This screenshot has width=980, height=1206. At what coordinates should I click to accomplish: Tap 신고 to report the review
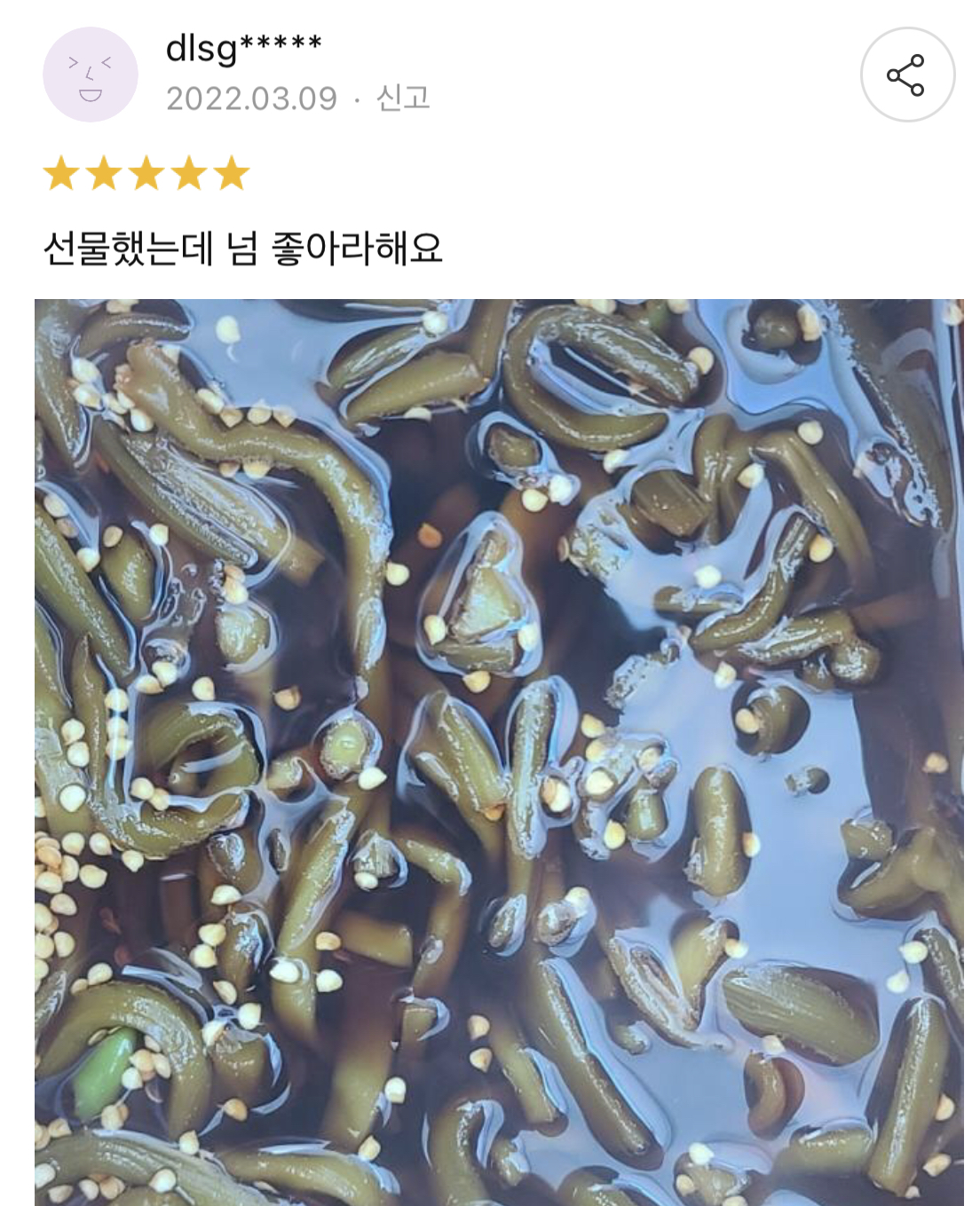coord(403,98)
